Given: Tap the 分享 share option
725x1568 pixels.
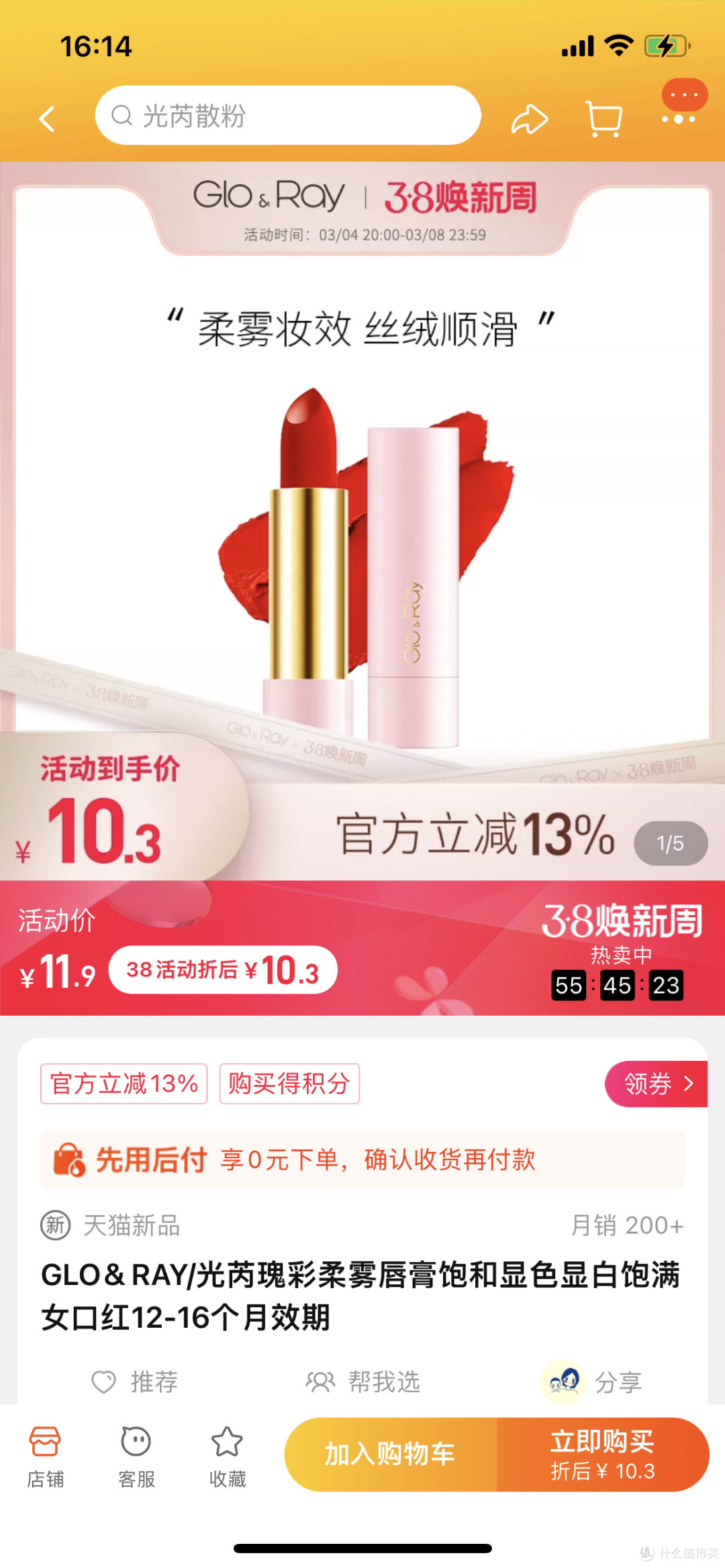Looking at the screenshot, I should click(592, 1382).
